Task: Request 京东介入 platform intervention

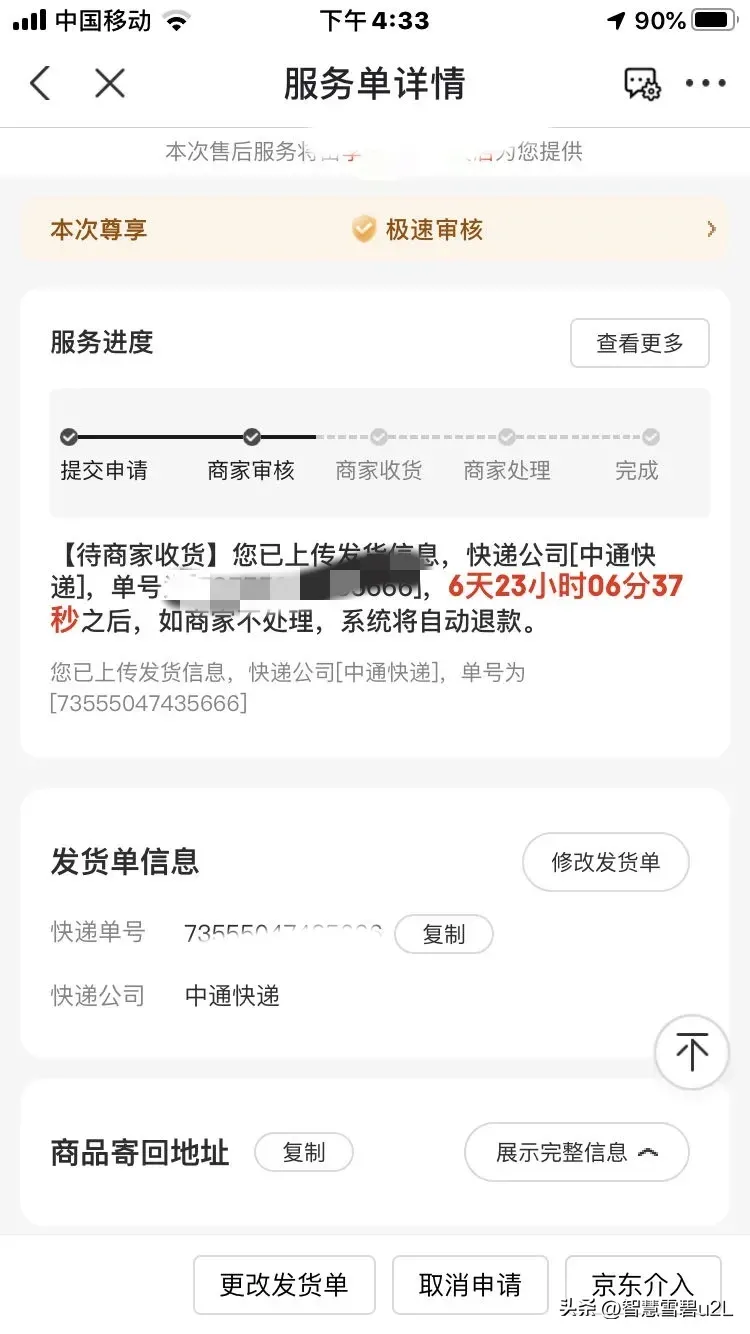Action: 643,1285
